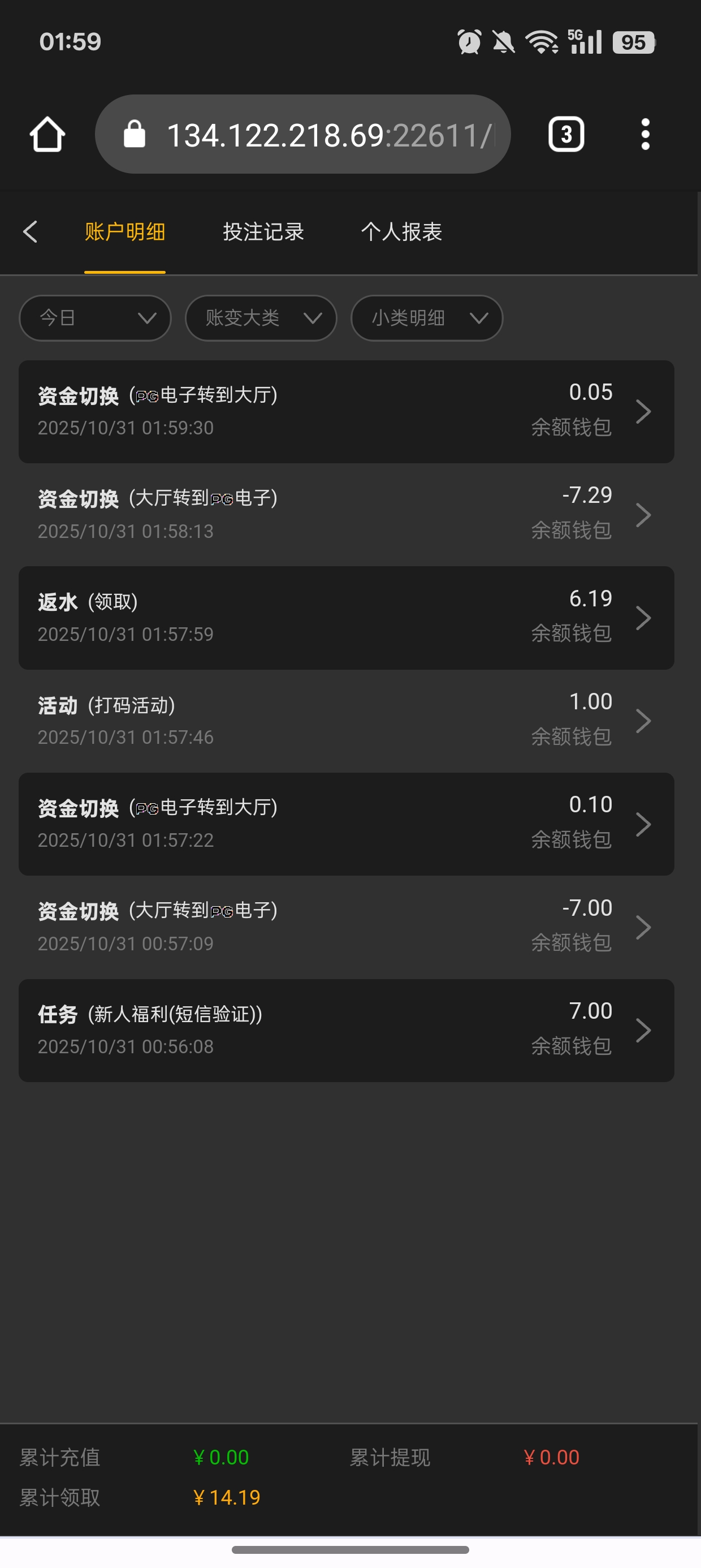Switch to the 投注记录 tab
This screenshot has width=701, height=1568.
[x=263, y=232]
